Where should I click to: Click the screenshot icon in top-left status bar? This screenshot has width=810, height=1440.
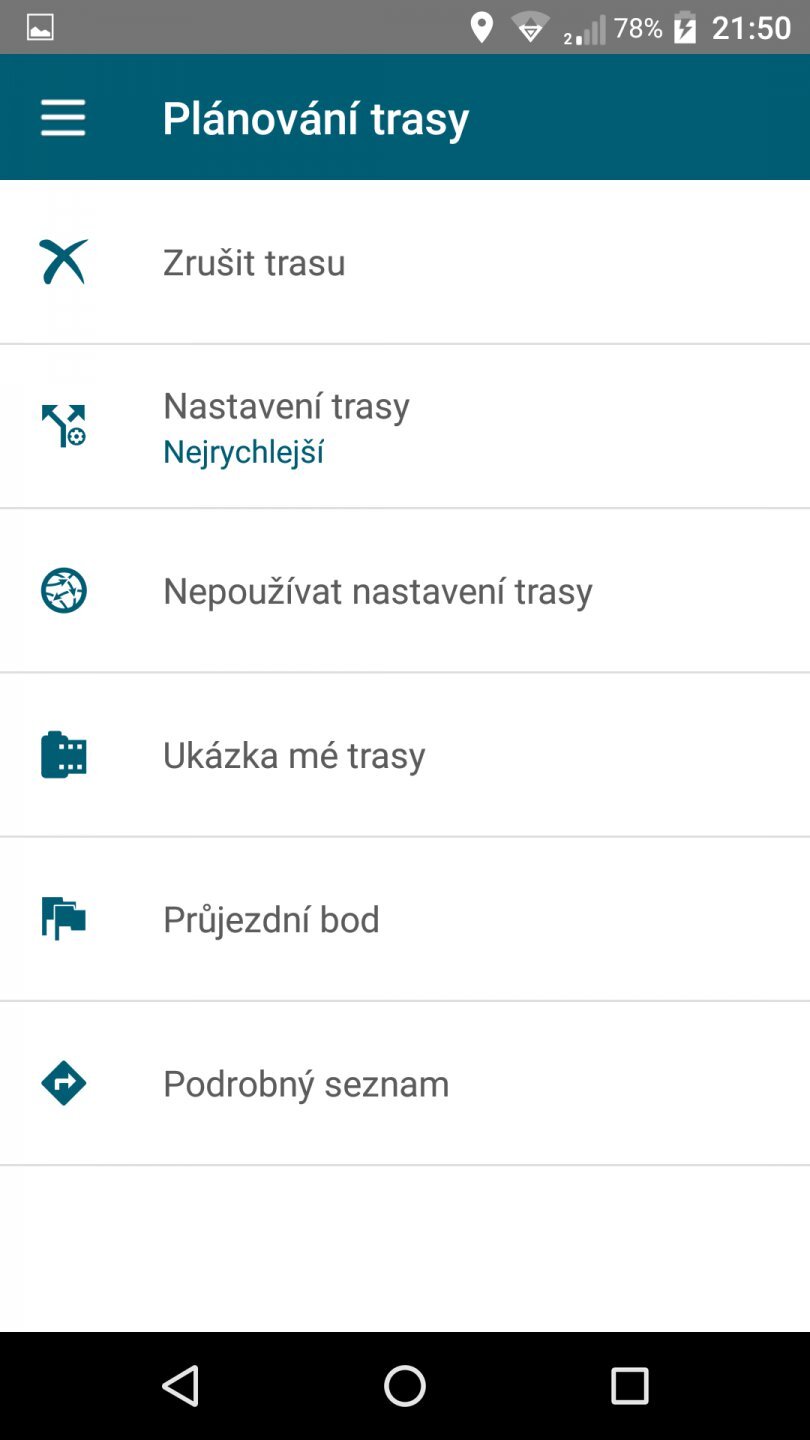[40, 27]
